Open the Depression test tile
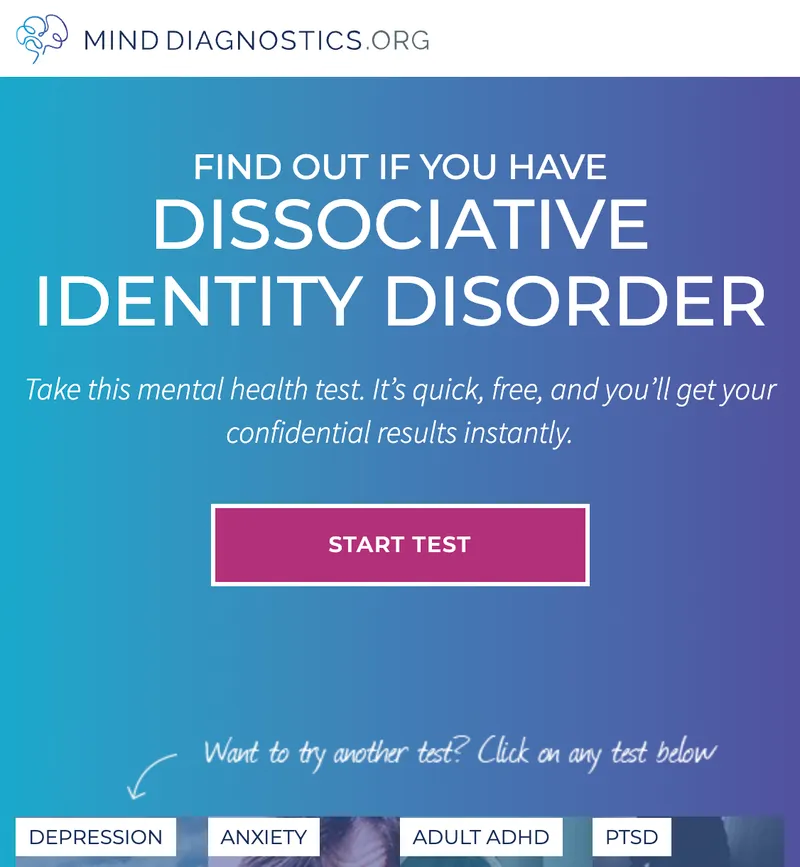The image size is (800, 867). (96, 838)
